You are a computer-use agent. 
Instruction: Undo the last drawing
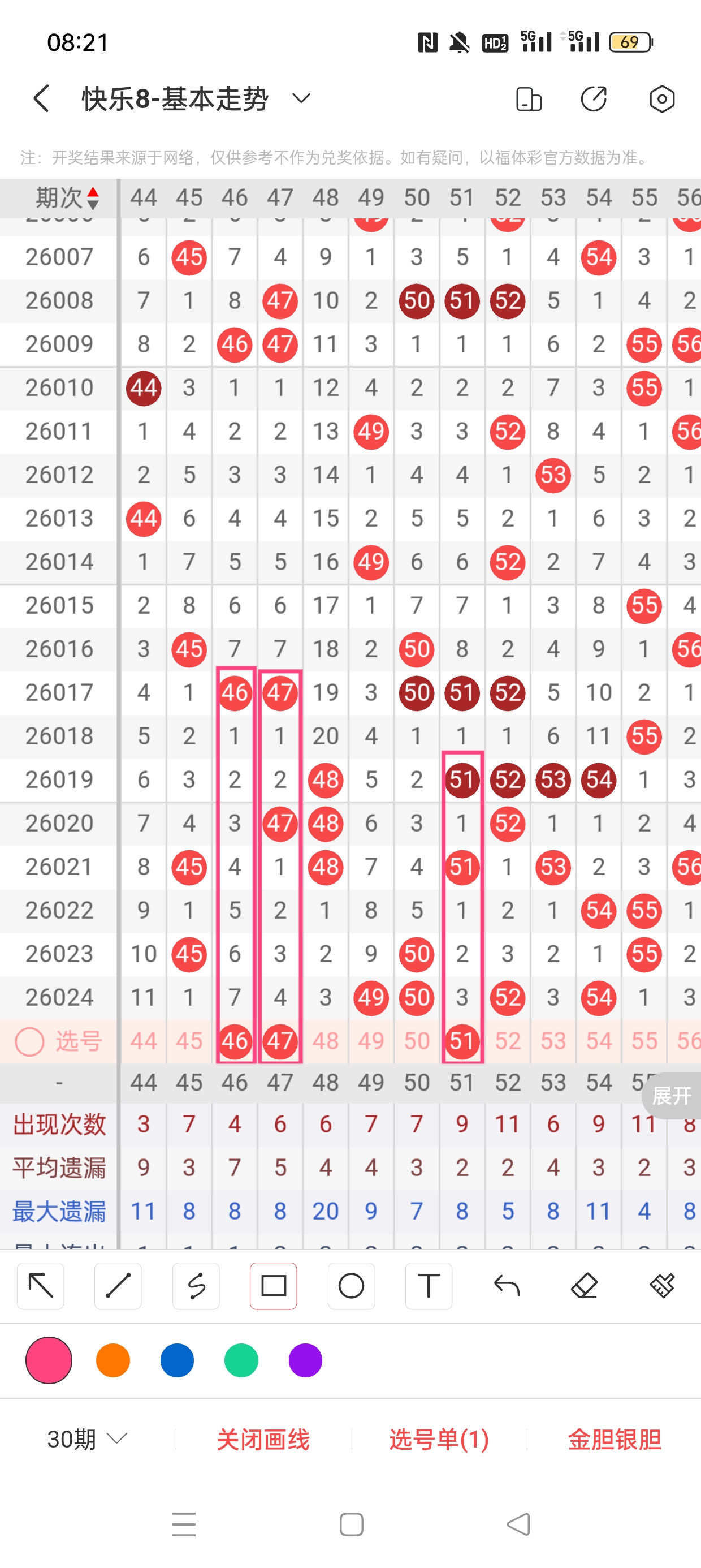tap(507, 1286)
